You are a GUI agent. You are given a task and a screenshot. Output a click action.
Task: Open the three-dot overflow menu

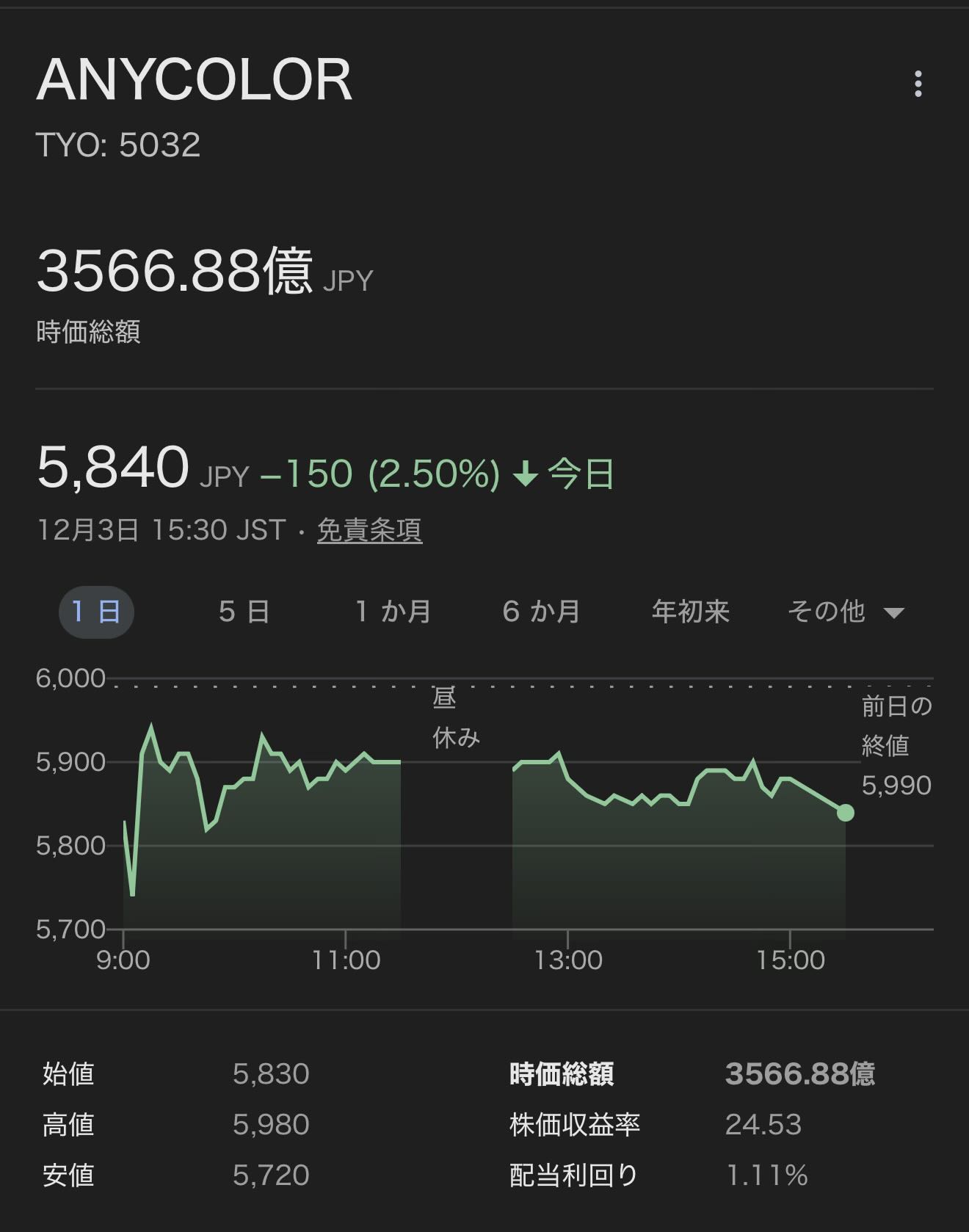(918, 84)
